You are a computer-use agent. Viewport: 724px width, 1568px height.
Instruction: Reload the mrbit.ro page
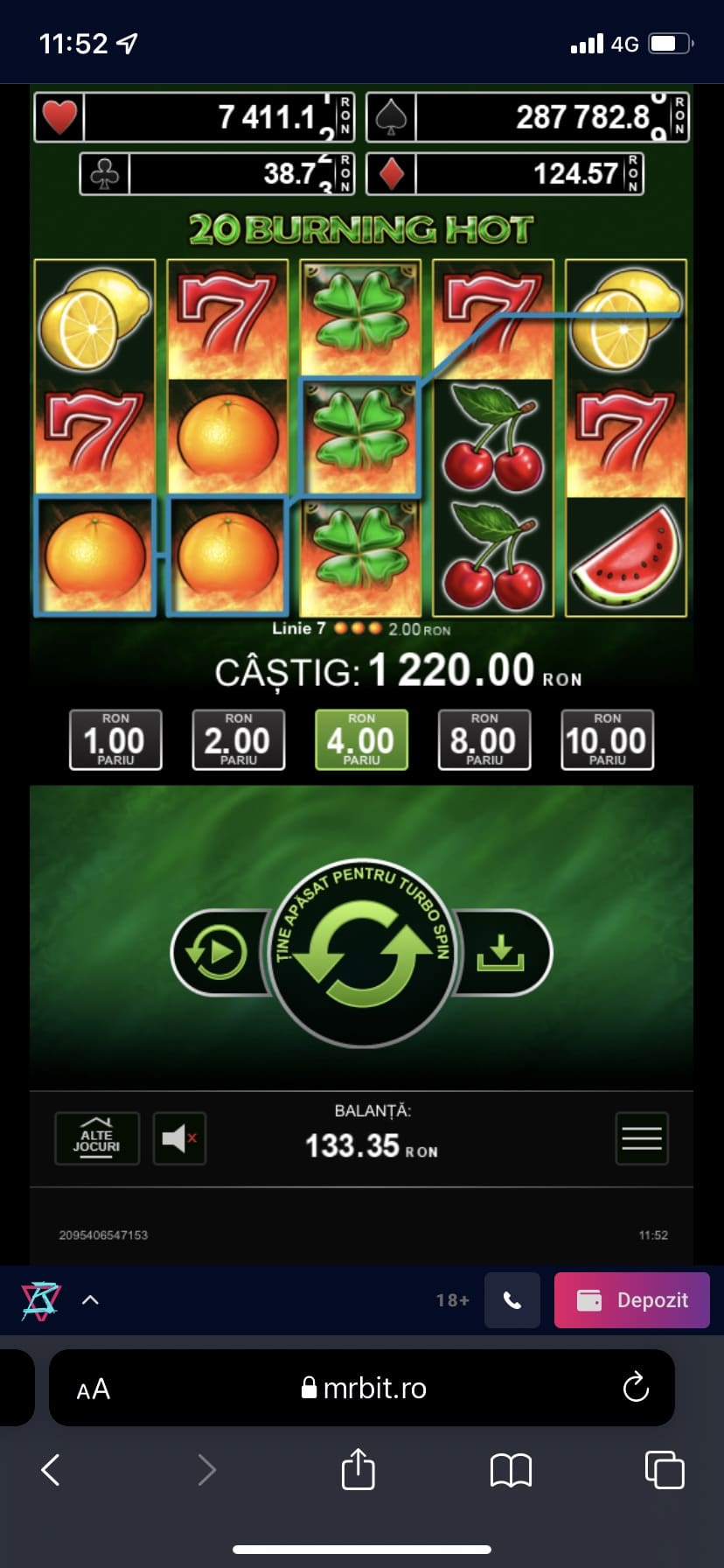pos(636,1387)
